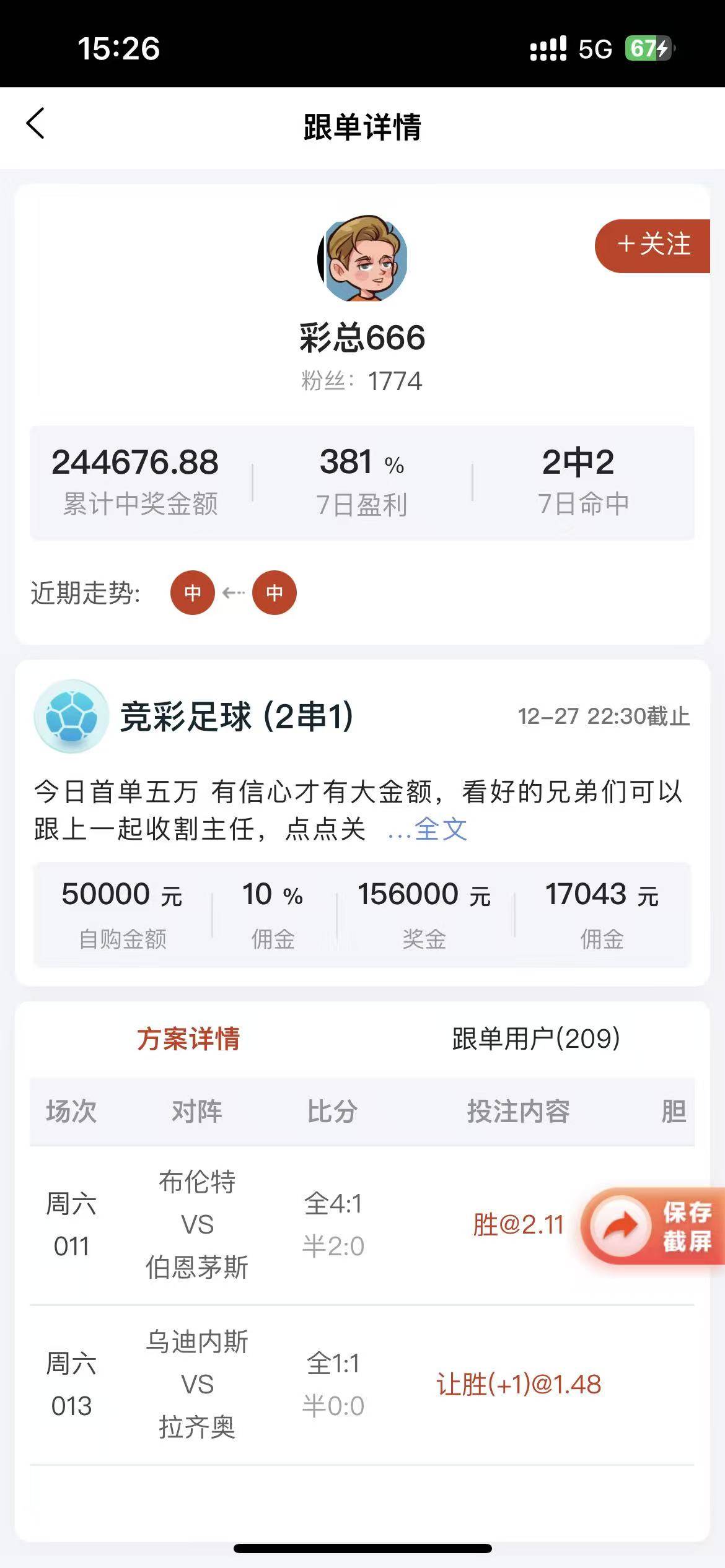The width and height of the screenshot is (725, 1568).
Task: Click the 竞彩足球 soccer ball icon
Action: [x=70, y=715]
